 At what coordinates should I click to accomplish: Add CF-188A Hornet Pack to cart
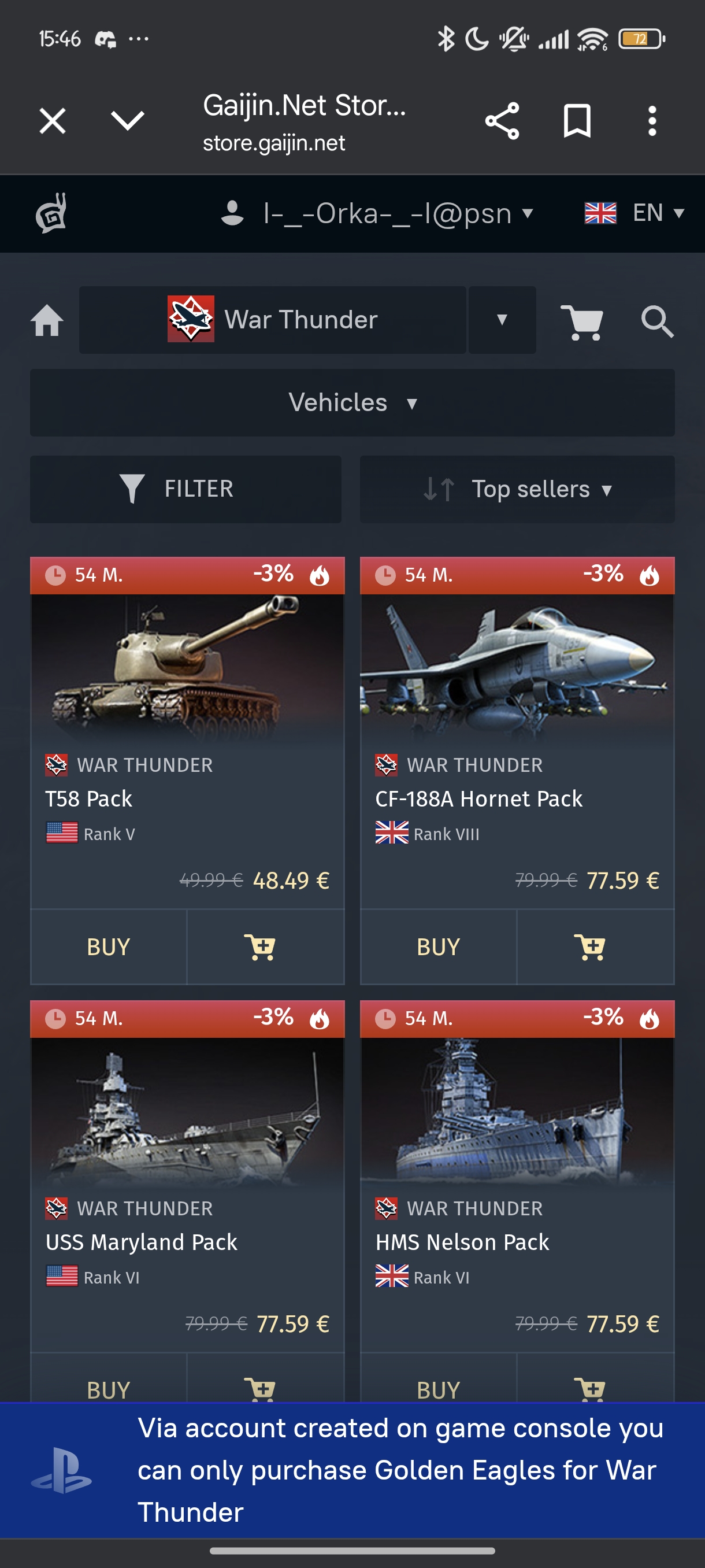(x=590, y=946)
